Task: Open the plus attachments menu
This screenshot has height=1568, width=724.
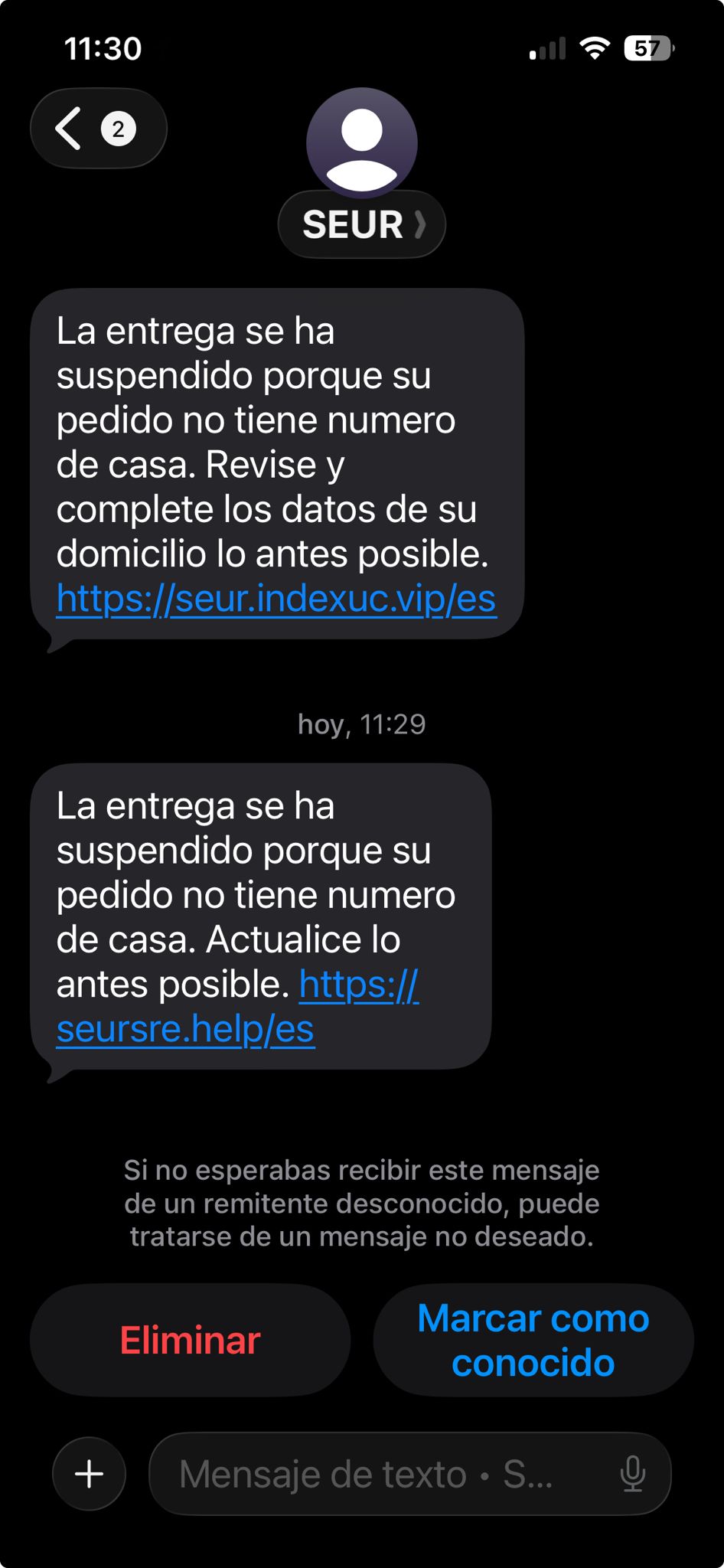Action: [90, 1474]
